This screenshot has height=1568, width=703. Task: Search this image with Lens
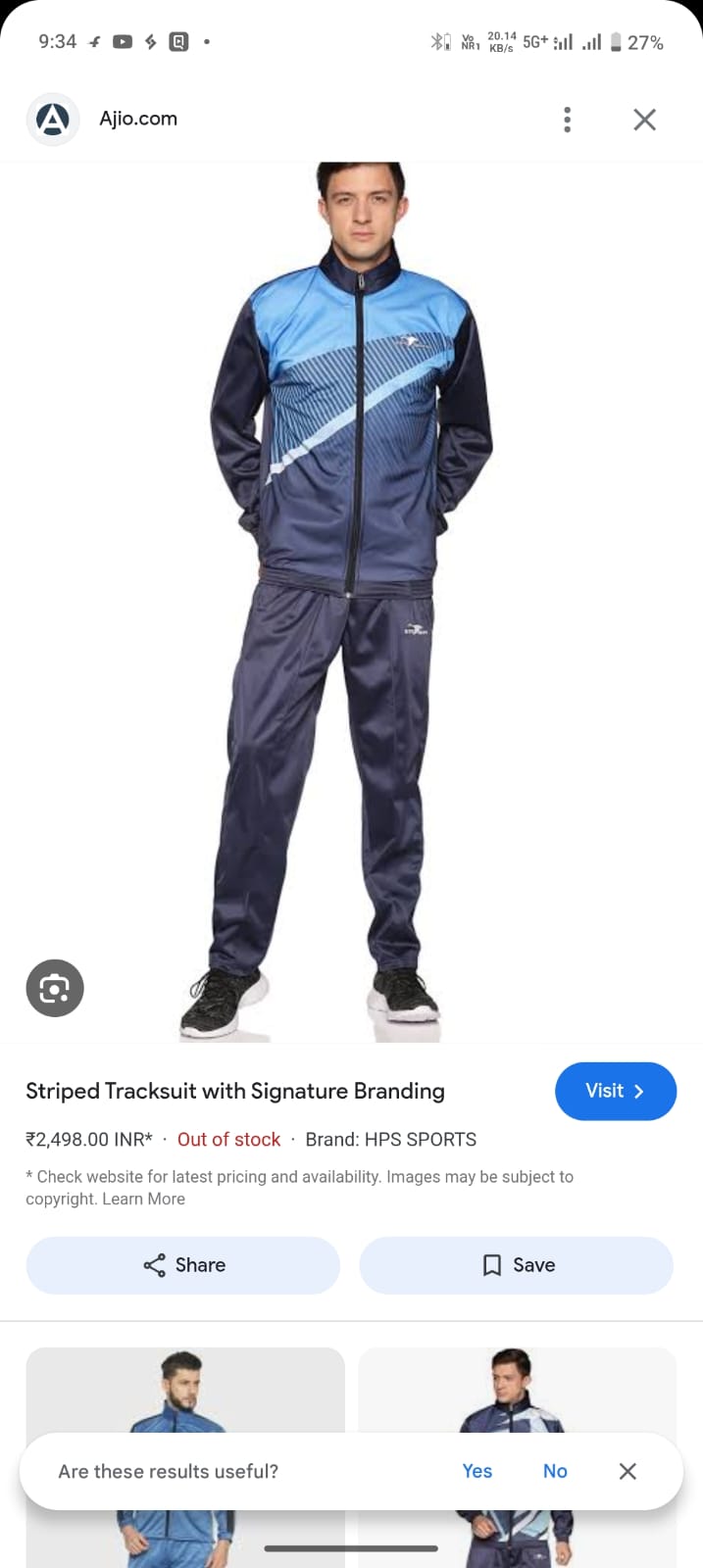click(55, 988)
